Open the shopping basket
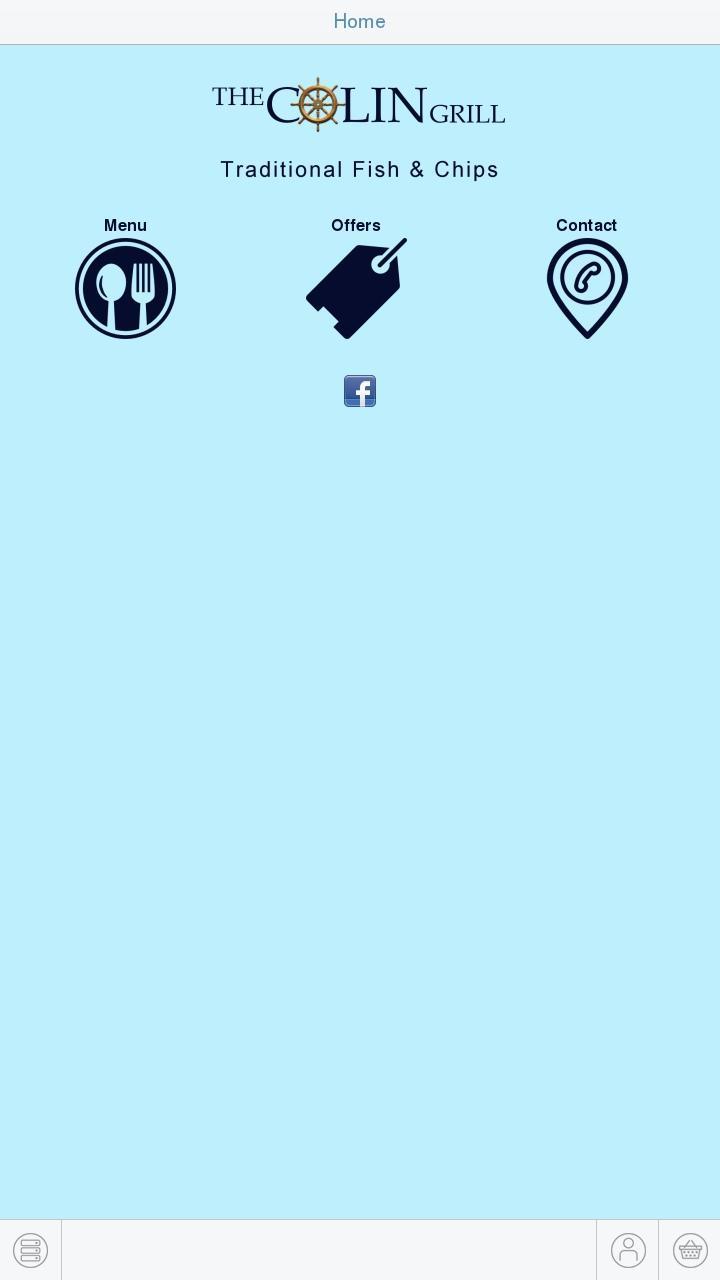Image resolution: width=720 pixels, height=1280 pixels. point(690,1250)
